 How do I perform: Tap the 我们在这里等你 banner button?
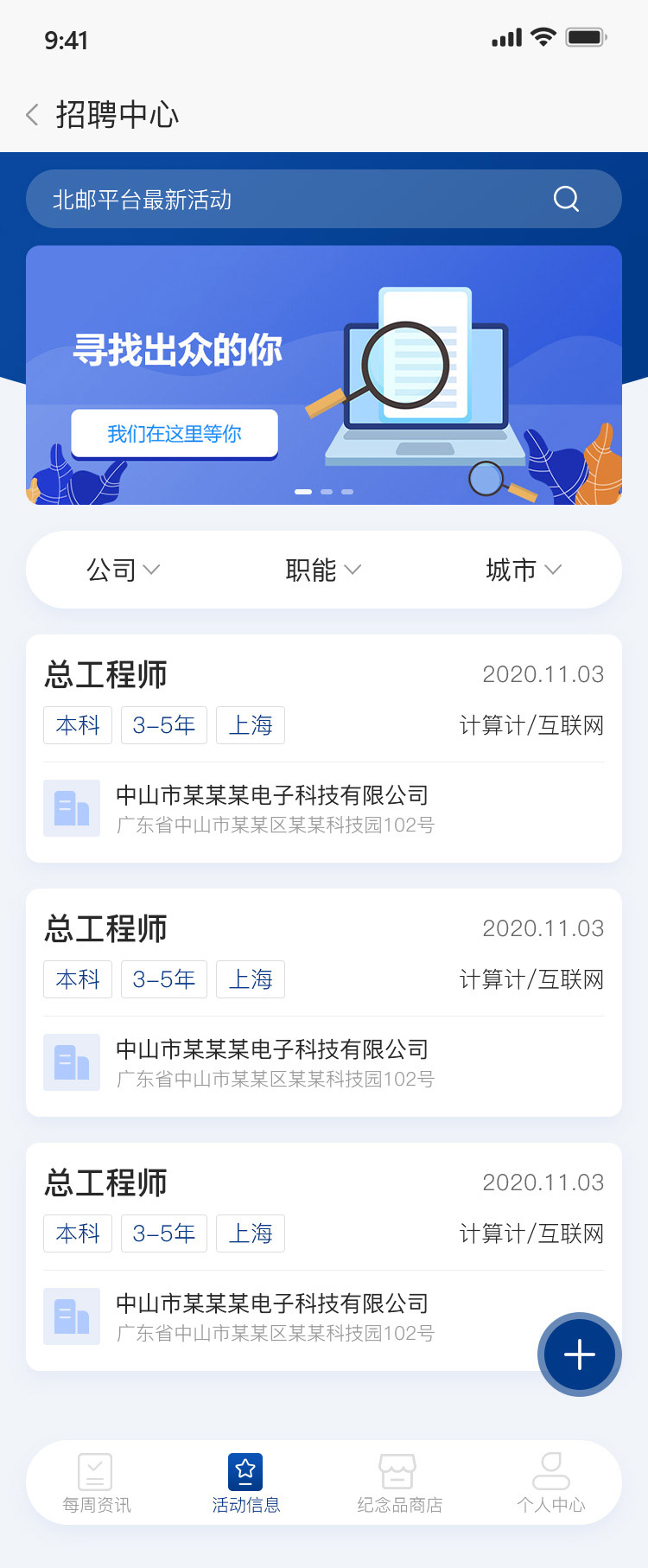tap(175, 434)
